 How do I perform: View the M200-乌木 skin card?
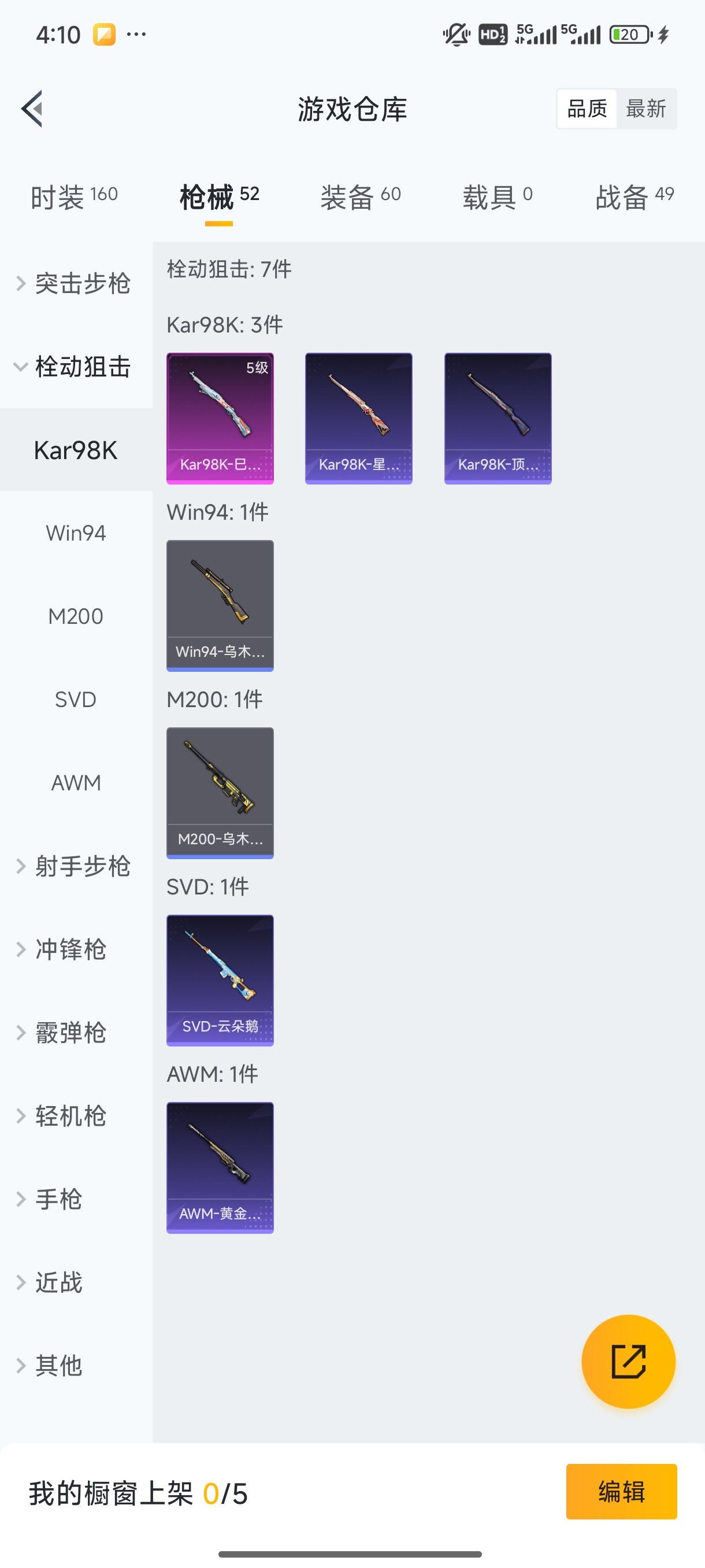click(x=220, y=792)
